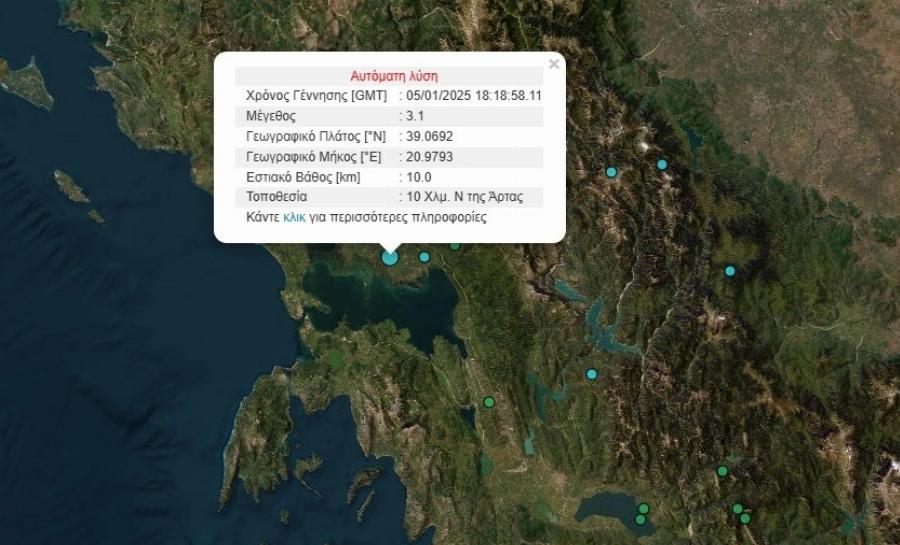Open the κλικ link for more information

pyautogui.click(x=294, y=216)
